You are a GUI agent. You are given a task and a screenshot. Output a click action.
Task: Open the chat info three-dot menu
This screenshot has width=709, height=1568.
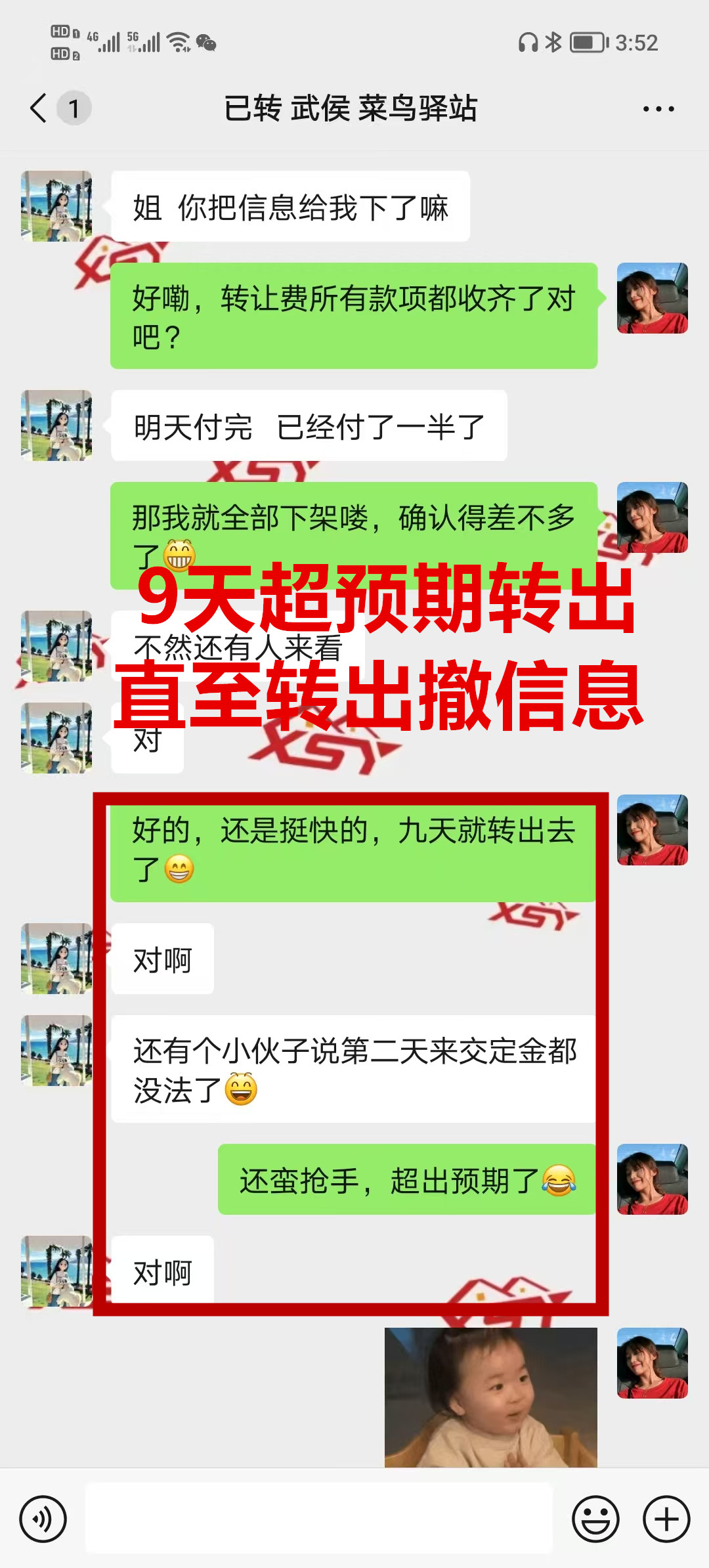[x=658, y=109]
